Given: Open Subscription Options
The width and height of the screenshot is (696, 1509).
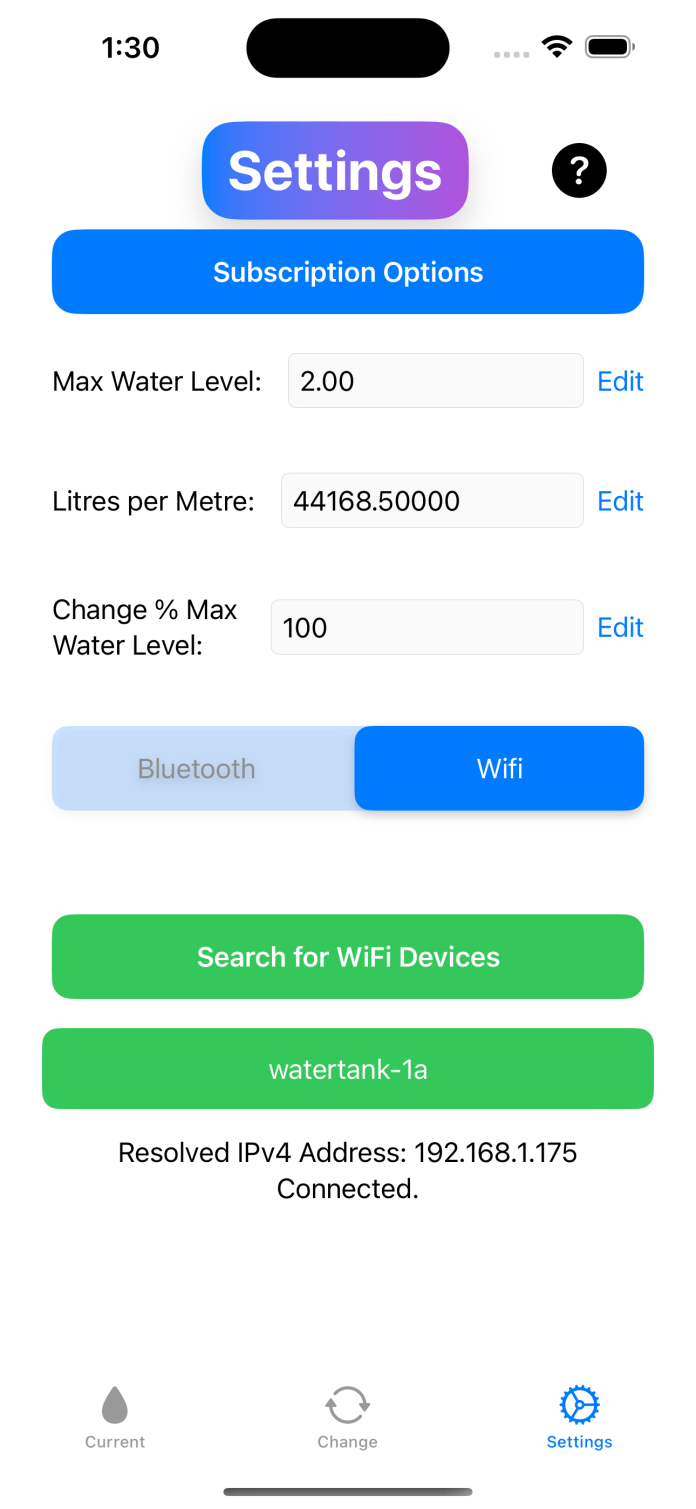Looking at the screenshot, I should tap(348, 272).
